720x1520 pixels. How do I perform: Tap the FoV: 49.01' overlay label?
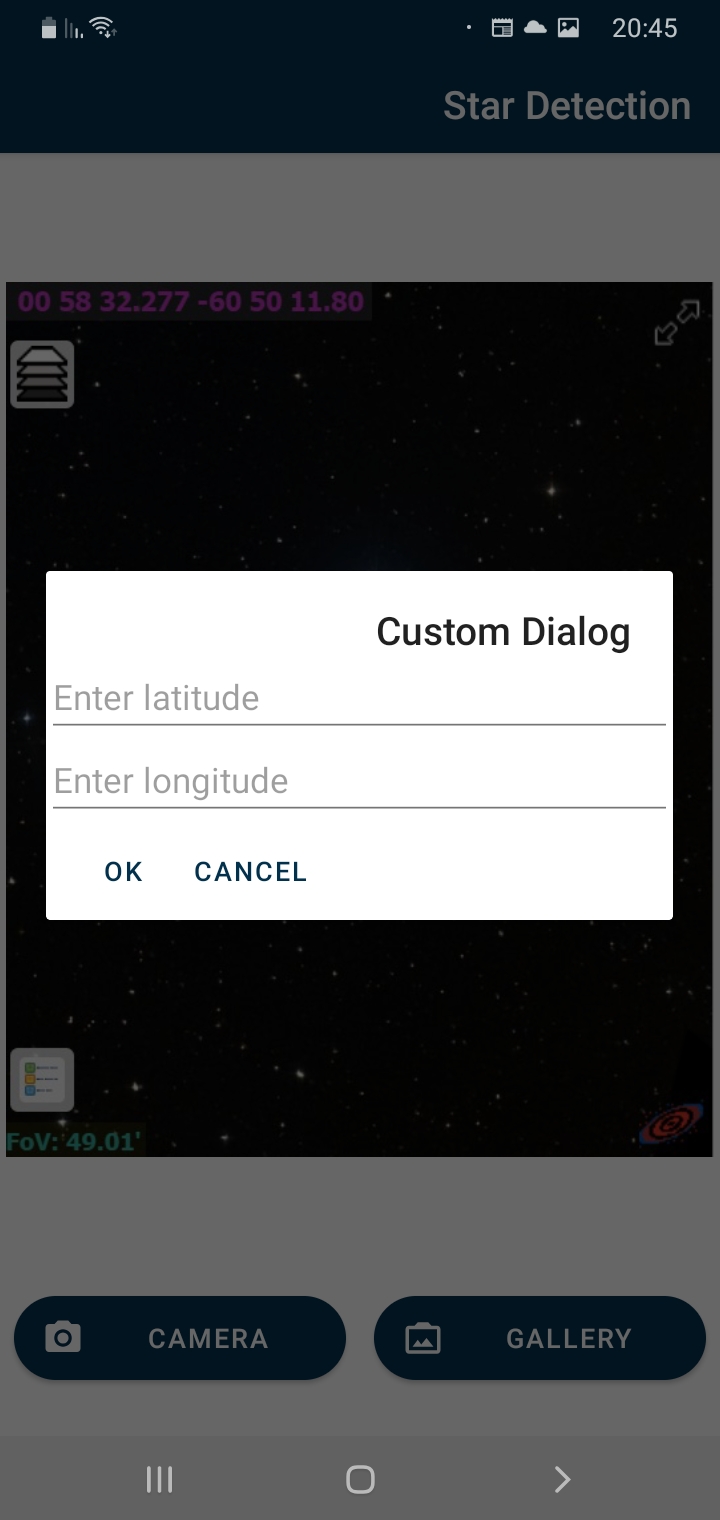70,1140
